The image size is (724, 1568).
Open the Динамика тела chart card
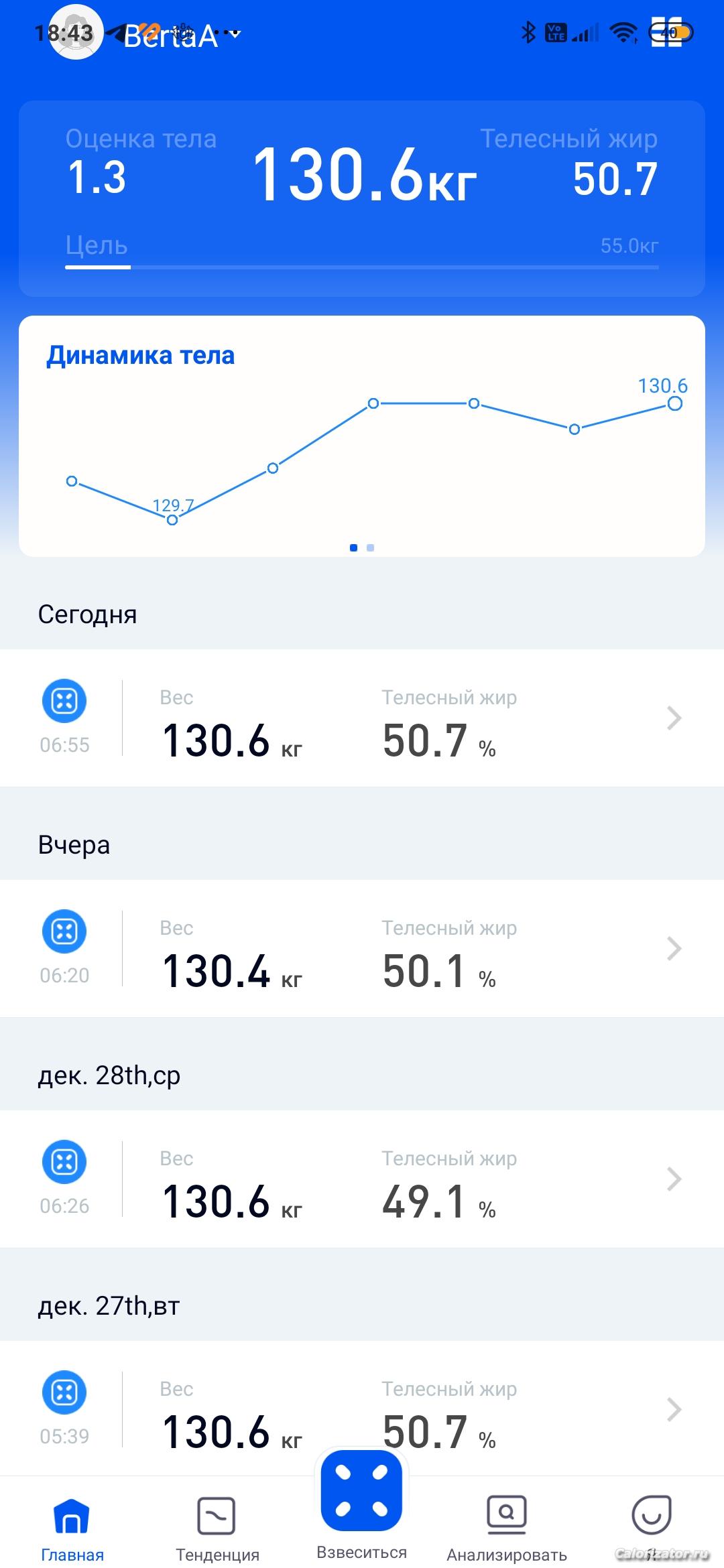362,436
